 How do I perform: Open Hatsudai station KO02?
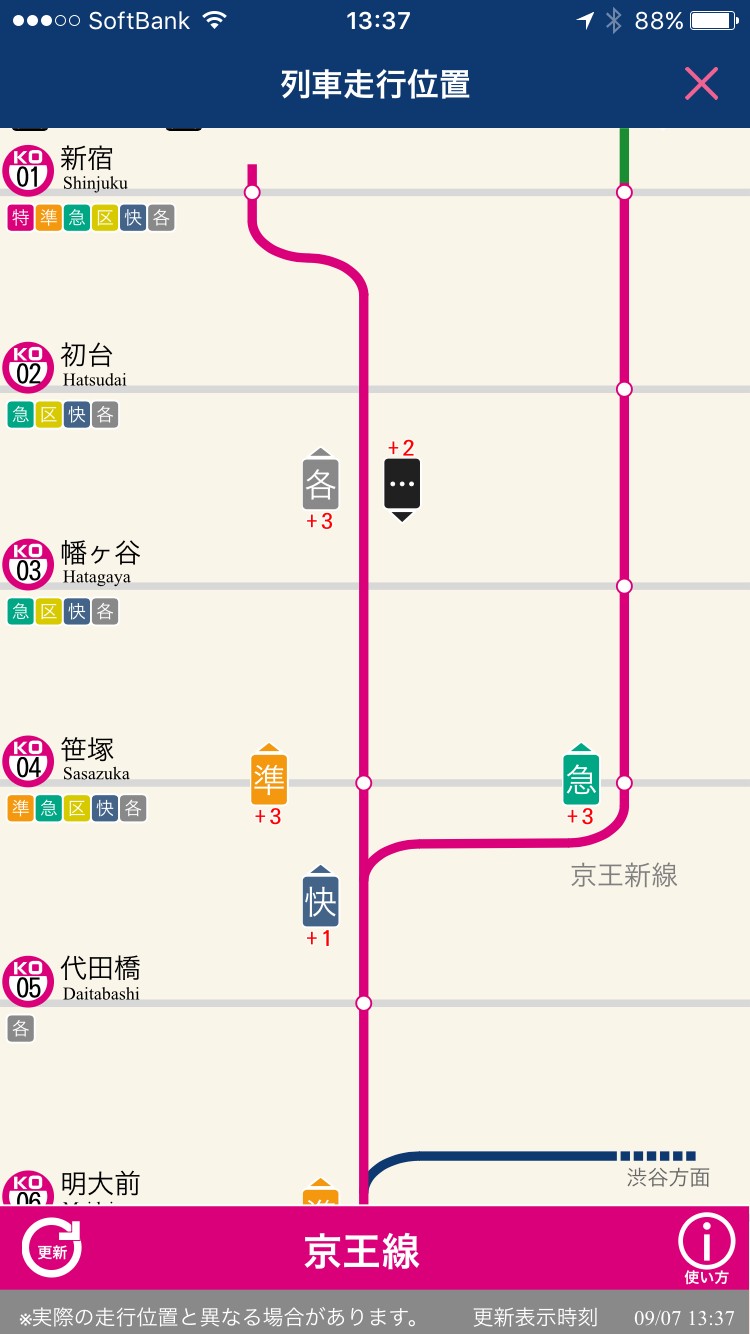70,367
